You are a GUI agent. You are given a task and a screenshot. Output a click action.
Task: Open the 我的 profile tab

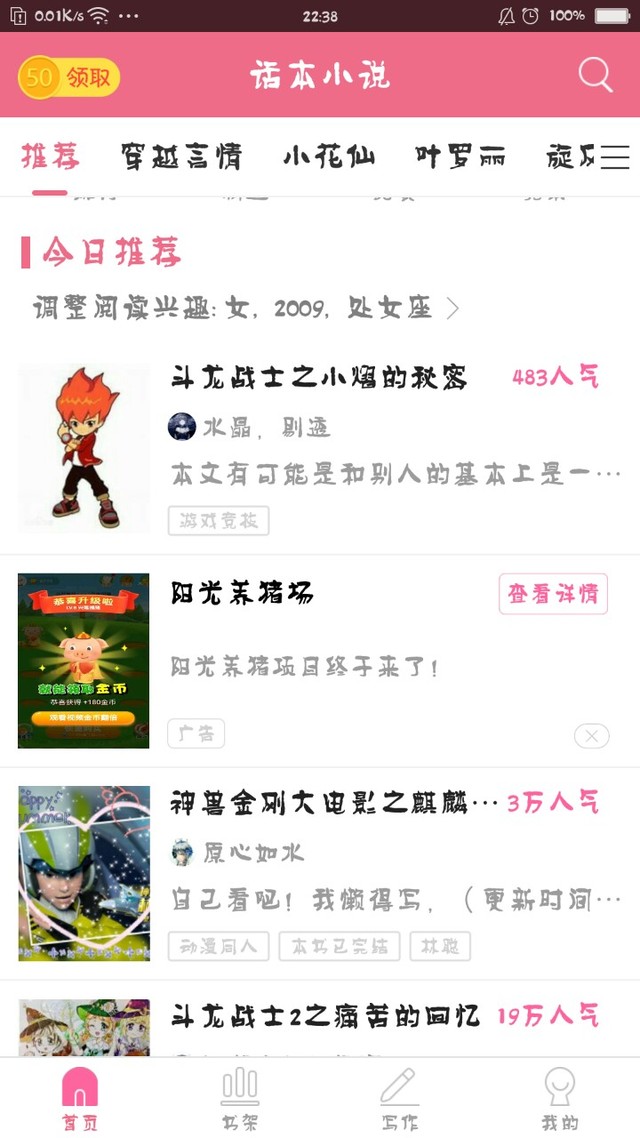click(559, 1098)
